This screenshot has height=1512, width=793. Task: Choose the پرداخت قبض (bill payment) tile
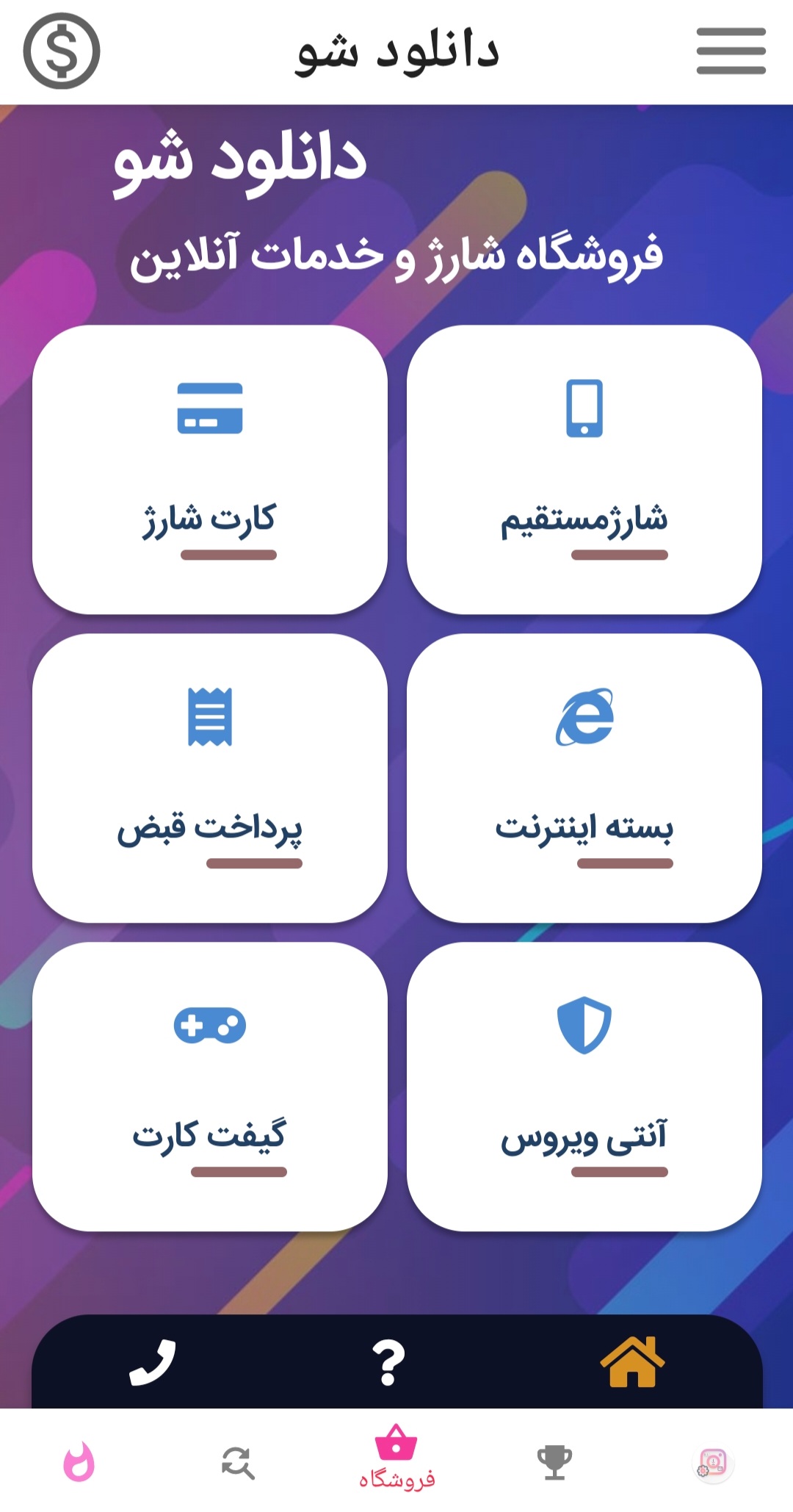(x=210, y=777)
